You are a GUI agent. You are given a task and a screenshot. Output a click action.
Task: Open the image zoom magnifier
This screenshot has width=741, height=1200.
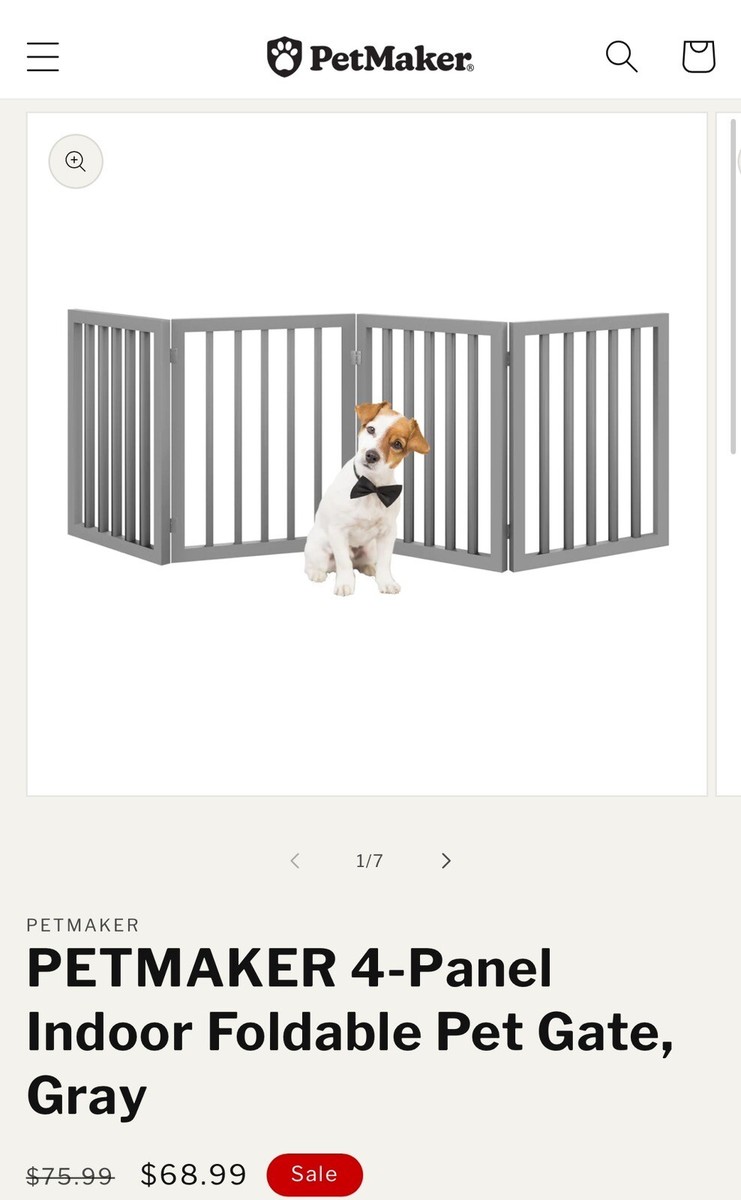point(75,161)
